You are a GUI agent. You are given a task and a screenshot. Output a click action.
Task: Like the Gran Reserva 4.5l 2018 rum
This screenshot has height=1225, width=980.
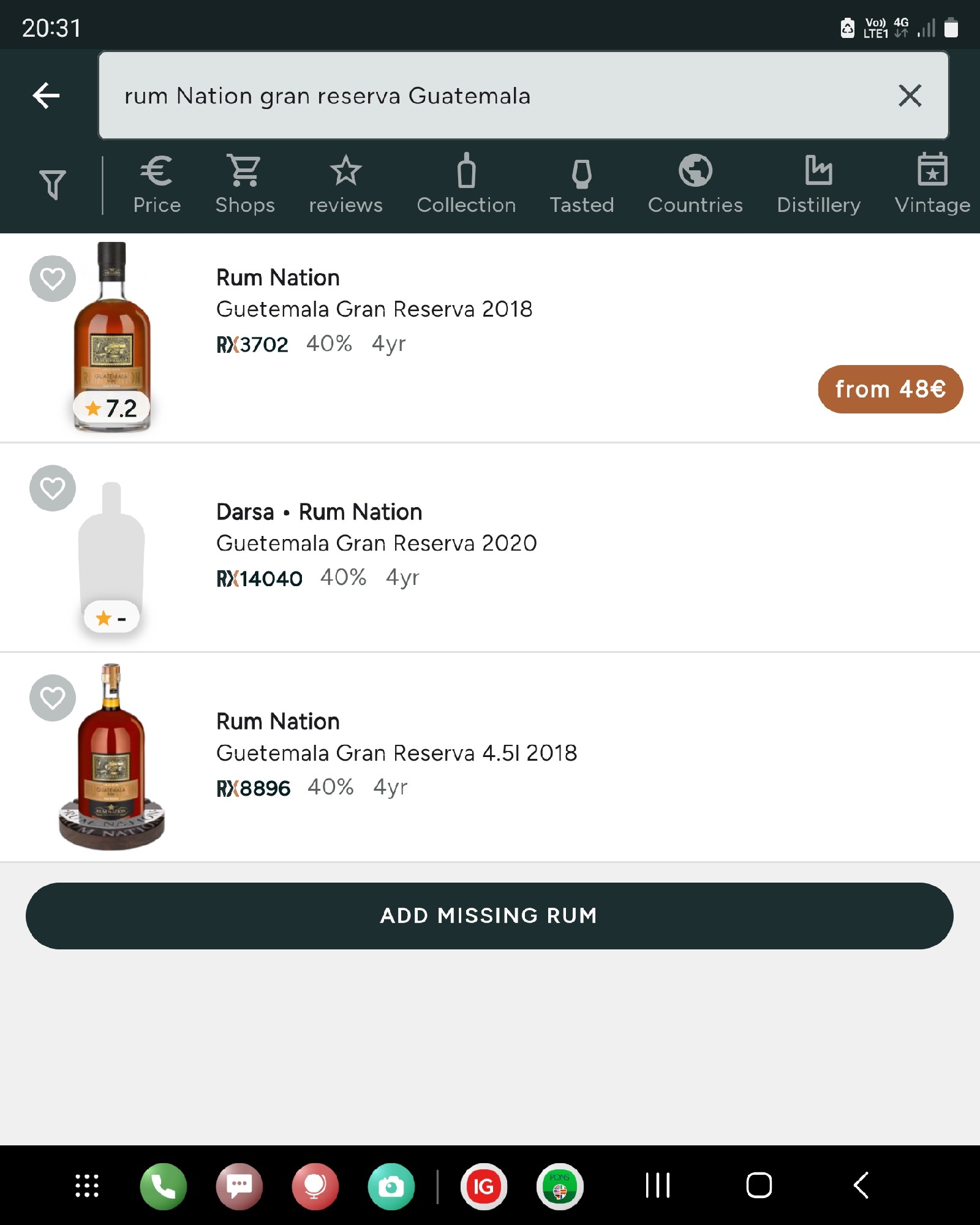pos(53,698)
